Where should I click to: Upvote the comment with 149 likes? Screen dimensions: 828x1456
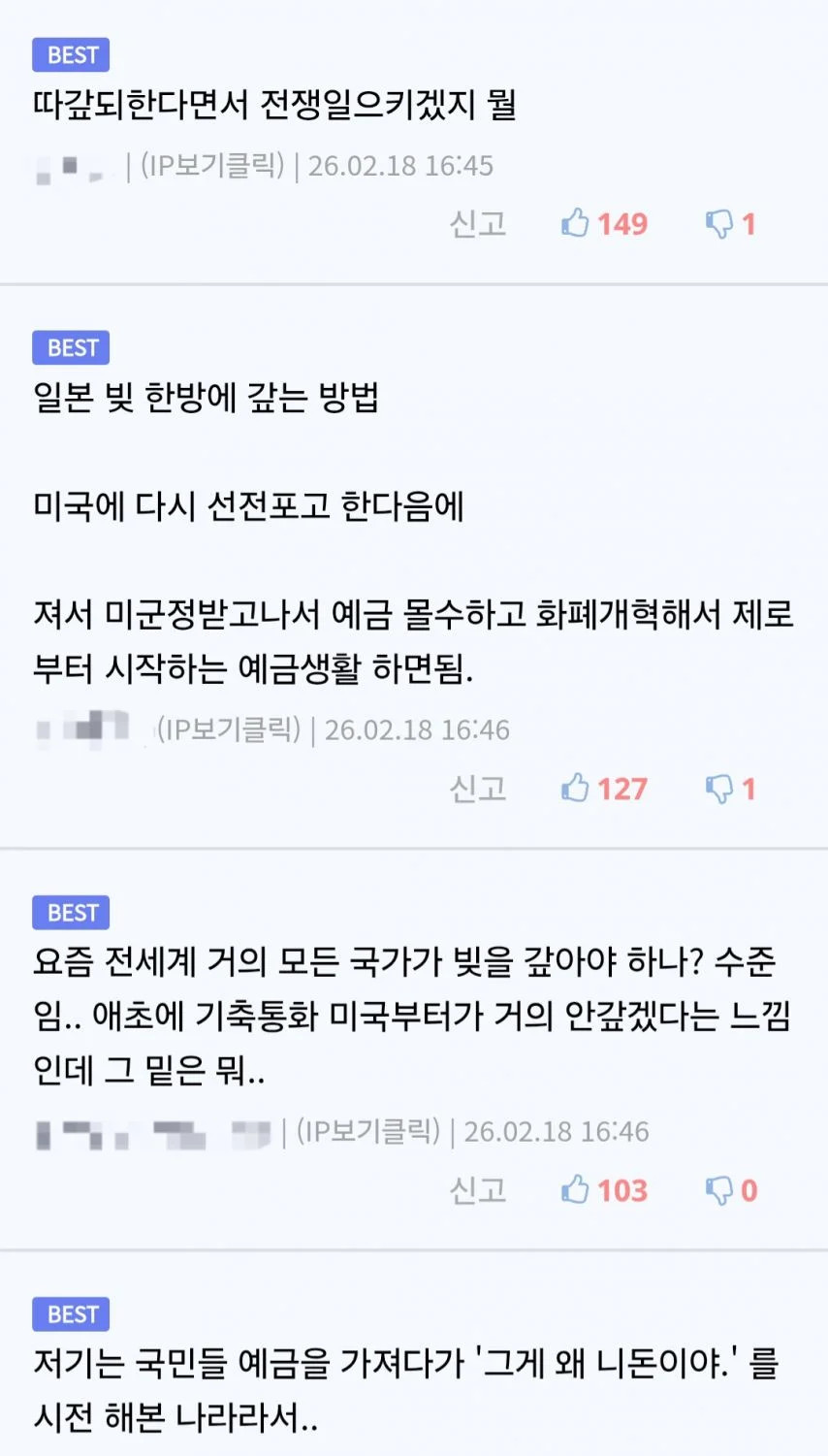pyautogui.click(x=576, y=224)
